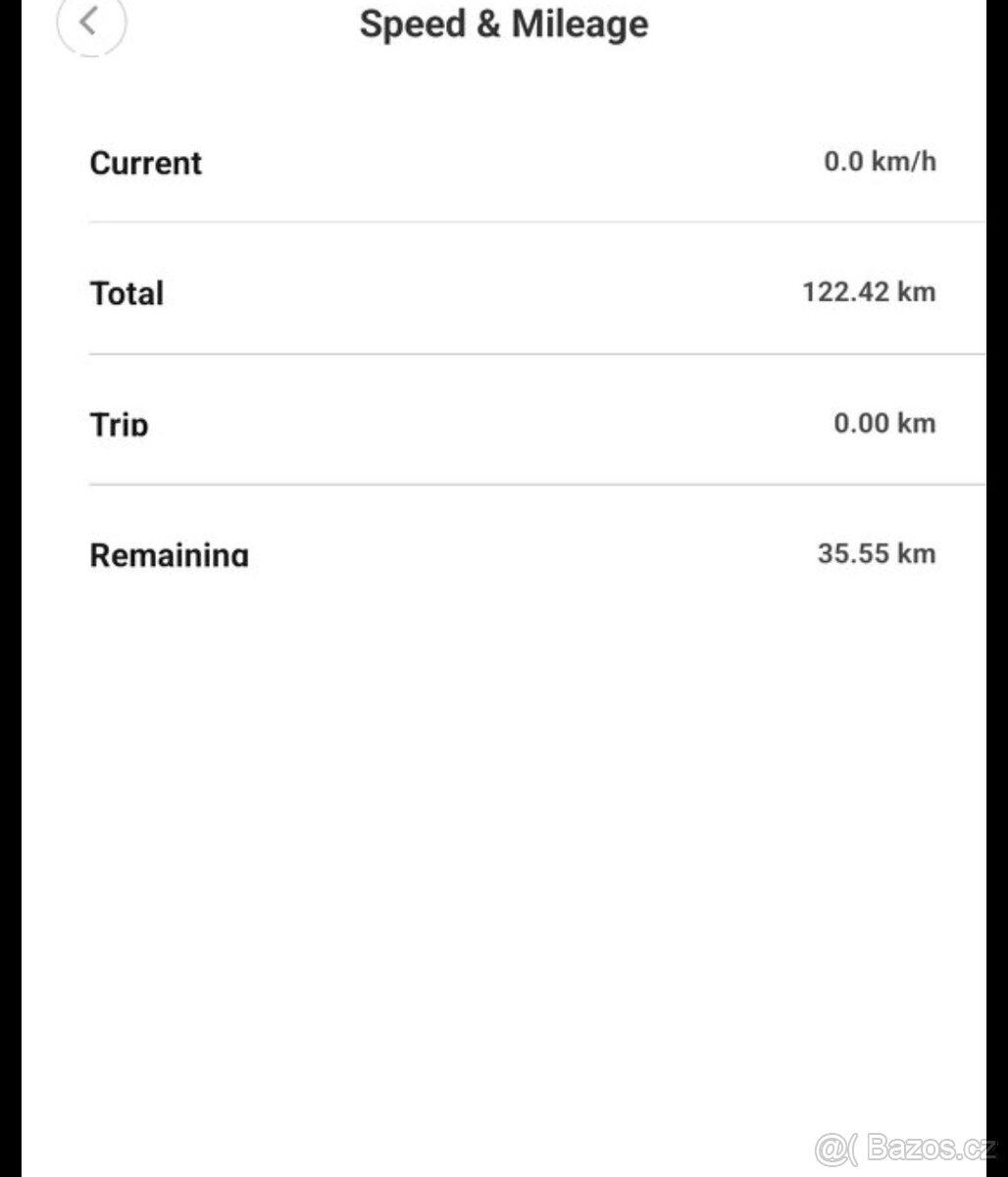Tap the arrow icon to return to previous screen
The height and width of the screenshot is (1177, 1008).
pos(89,23)
